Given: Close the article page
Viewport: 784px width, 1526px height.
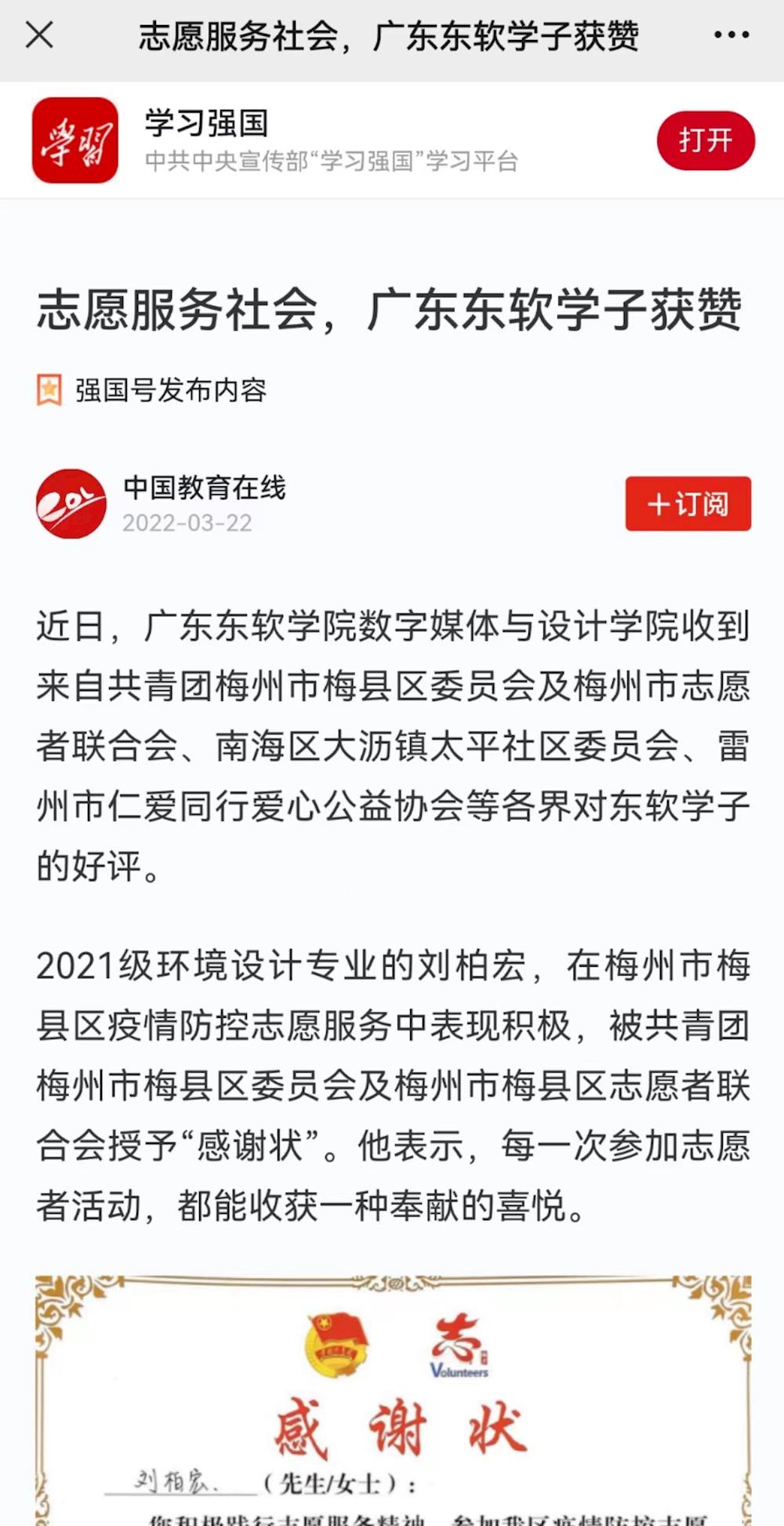Looking at the screenshot, I should [x=39, y=35].
